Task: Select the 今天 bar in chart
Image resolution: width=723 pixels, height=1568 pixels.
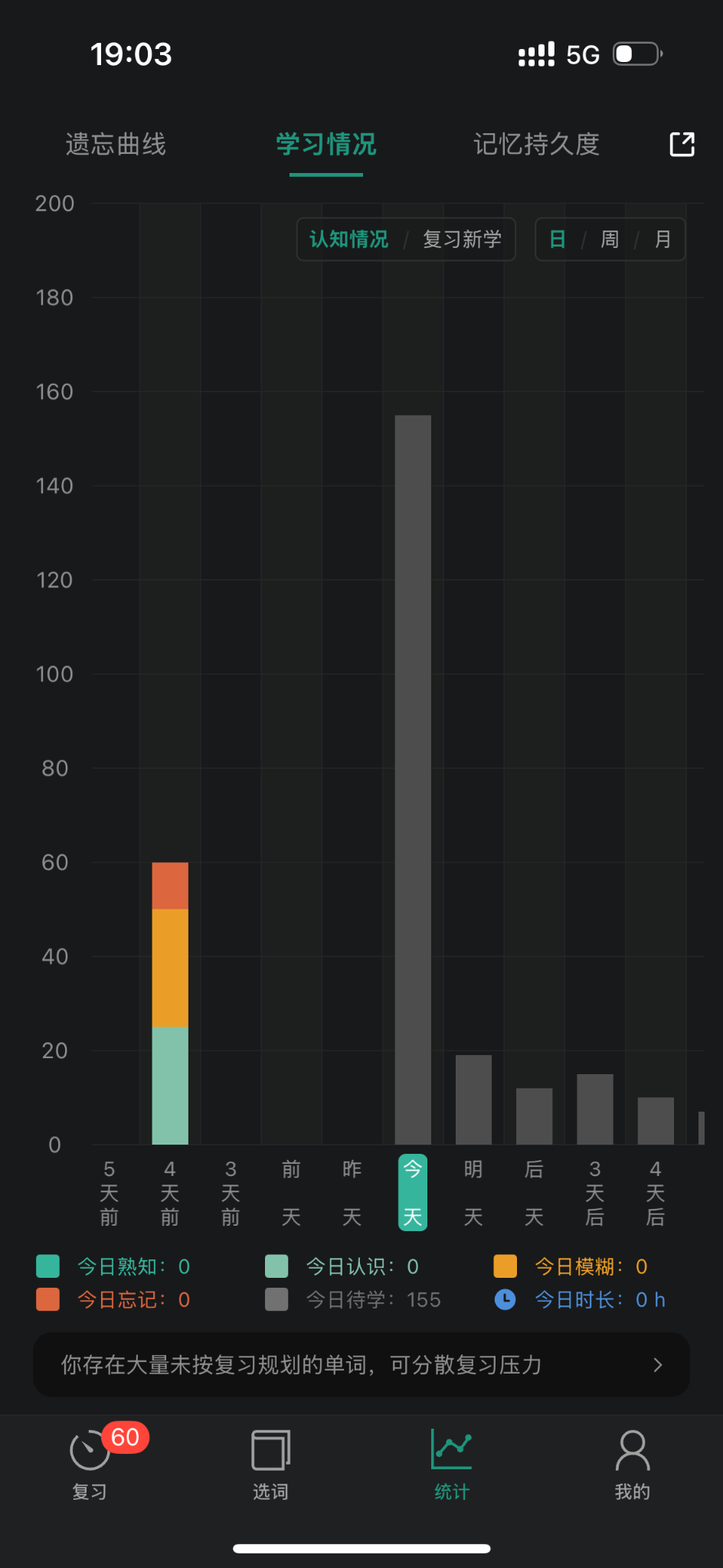Action: (413, 781)
